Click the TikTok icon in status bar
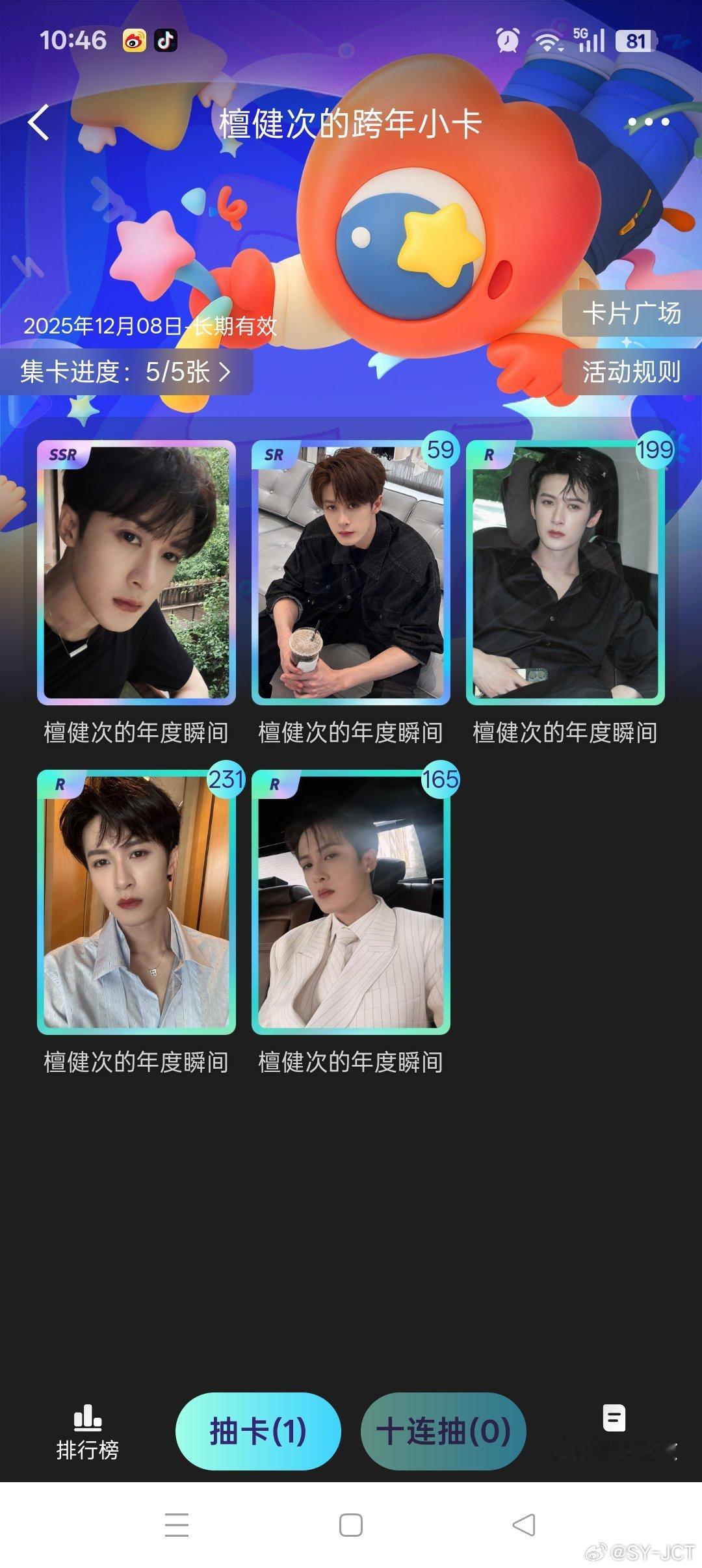The height and width of the screenshot is (1568, 702). (x=166, y=39)
